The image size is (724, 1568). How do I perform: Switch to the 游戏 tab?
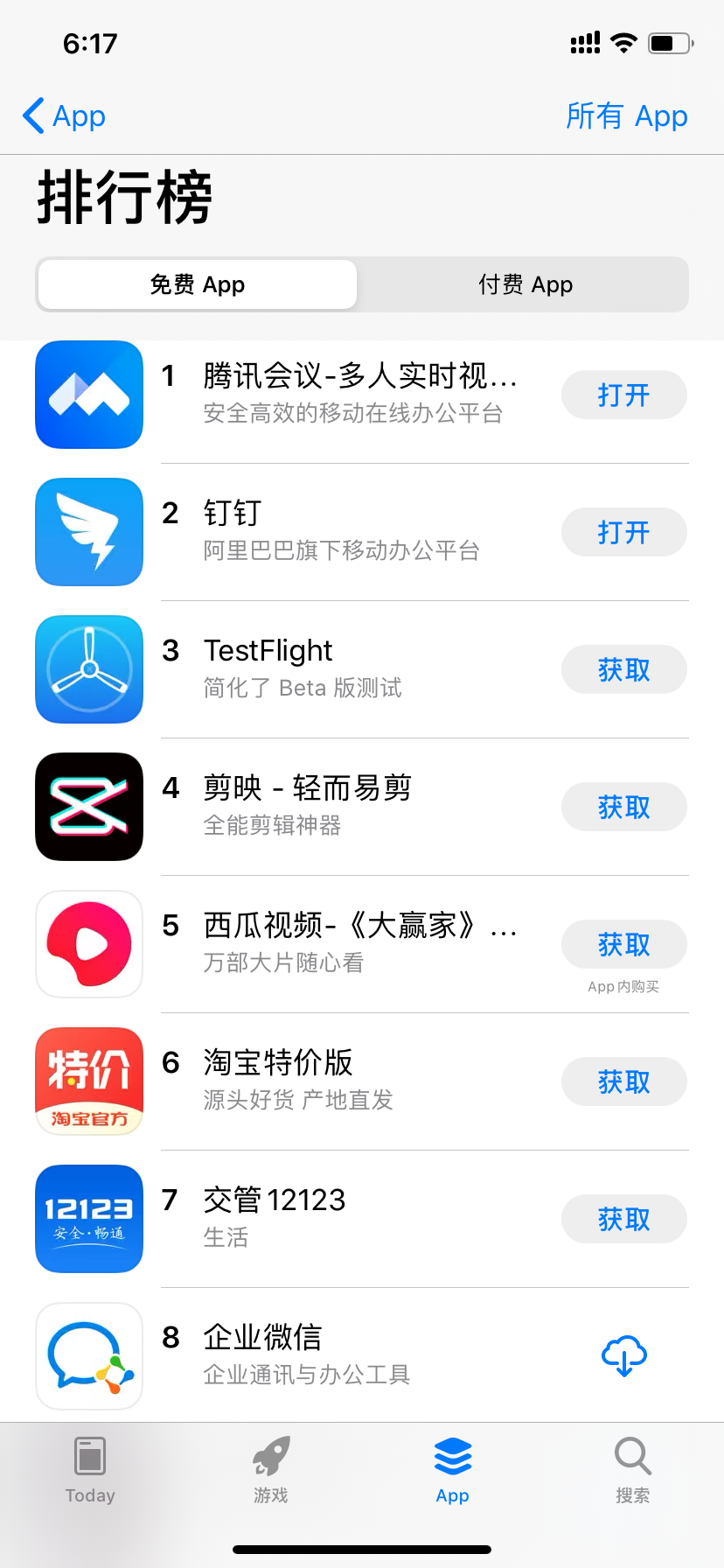(271, 1470)
